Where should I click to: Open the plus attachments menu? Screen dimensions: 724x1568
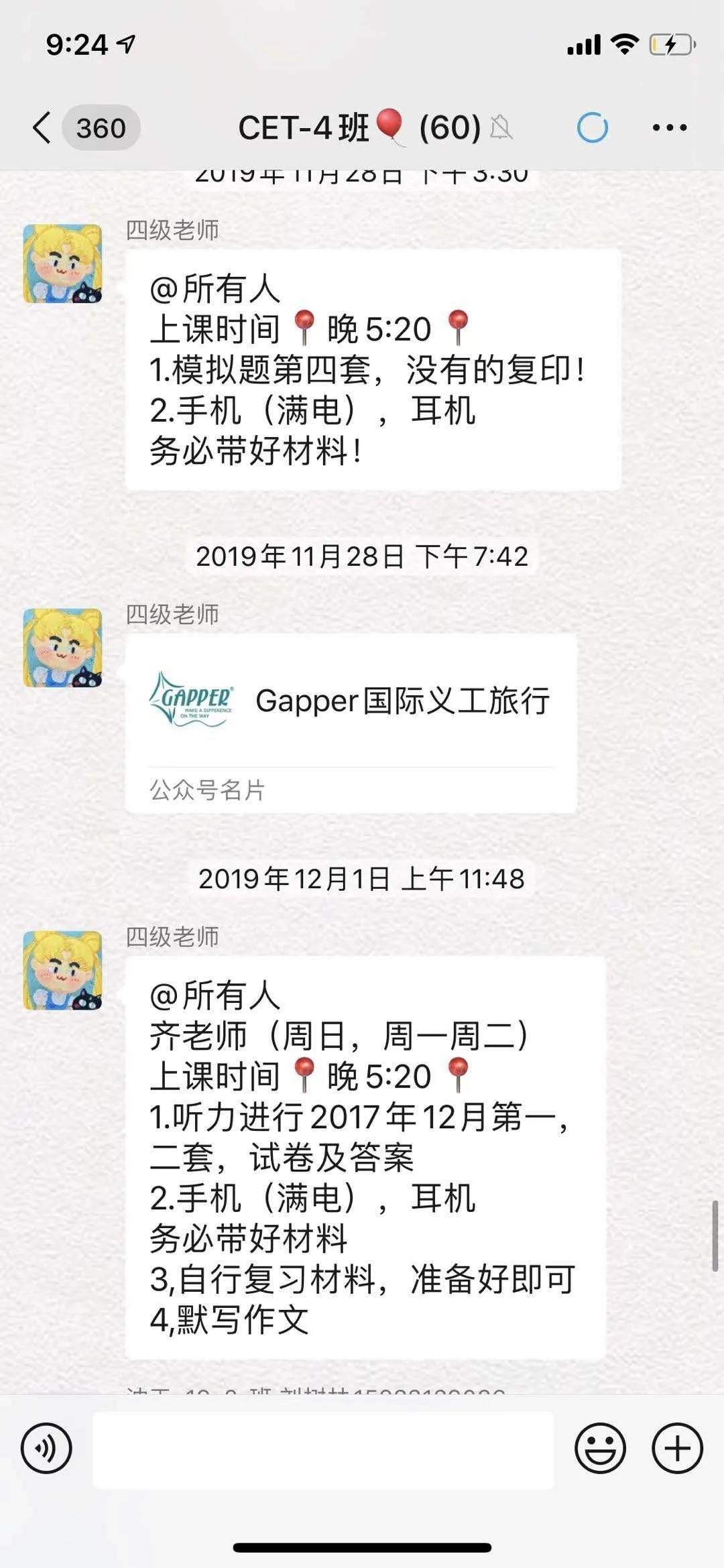677,1449
